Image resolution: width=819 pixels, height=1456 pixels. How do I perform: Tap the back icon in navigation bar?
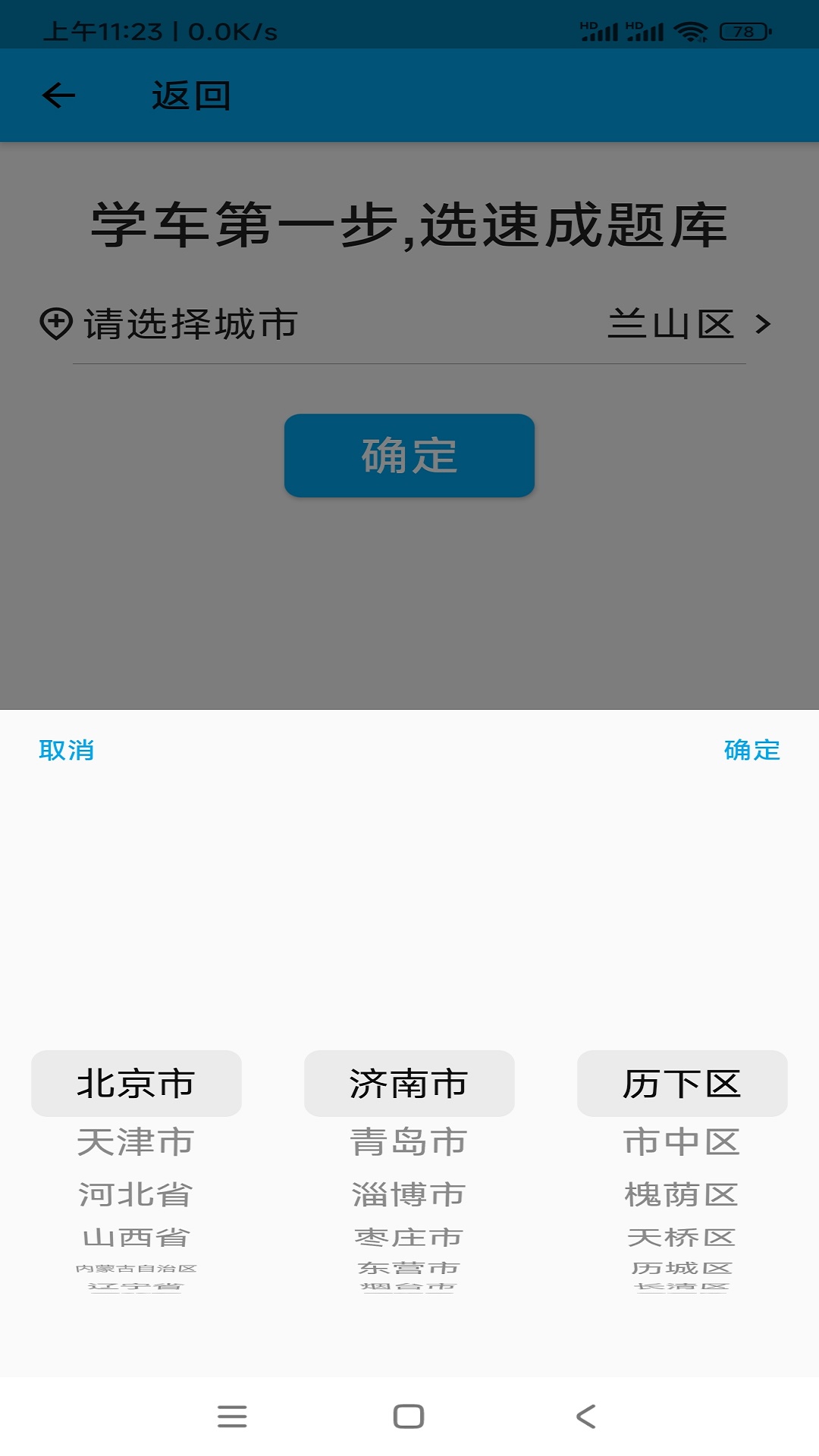[x=585, y=1417]
